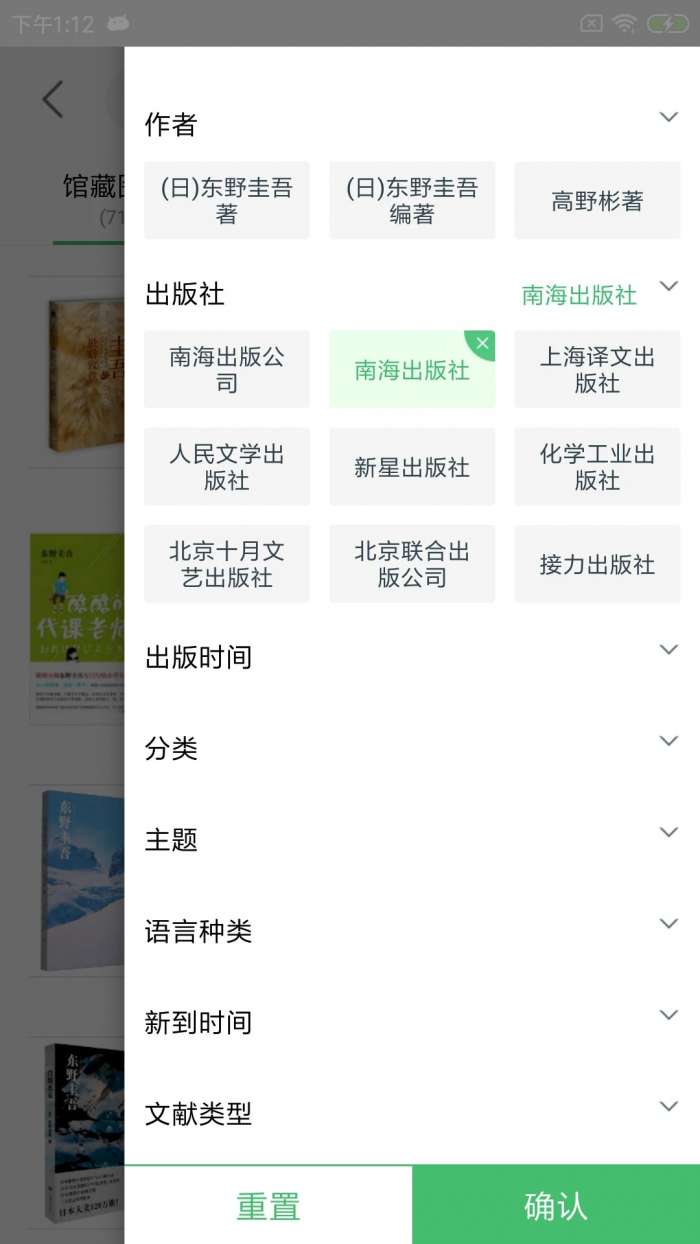The height and width of the screenshot is (1244, 700).
Task: Expand the 出版时间 filter
Action: click(669, 650)
